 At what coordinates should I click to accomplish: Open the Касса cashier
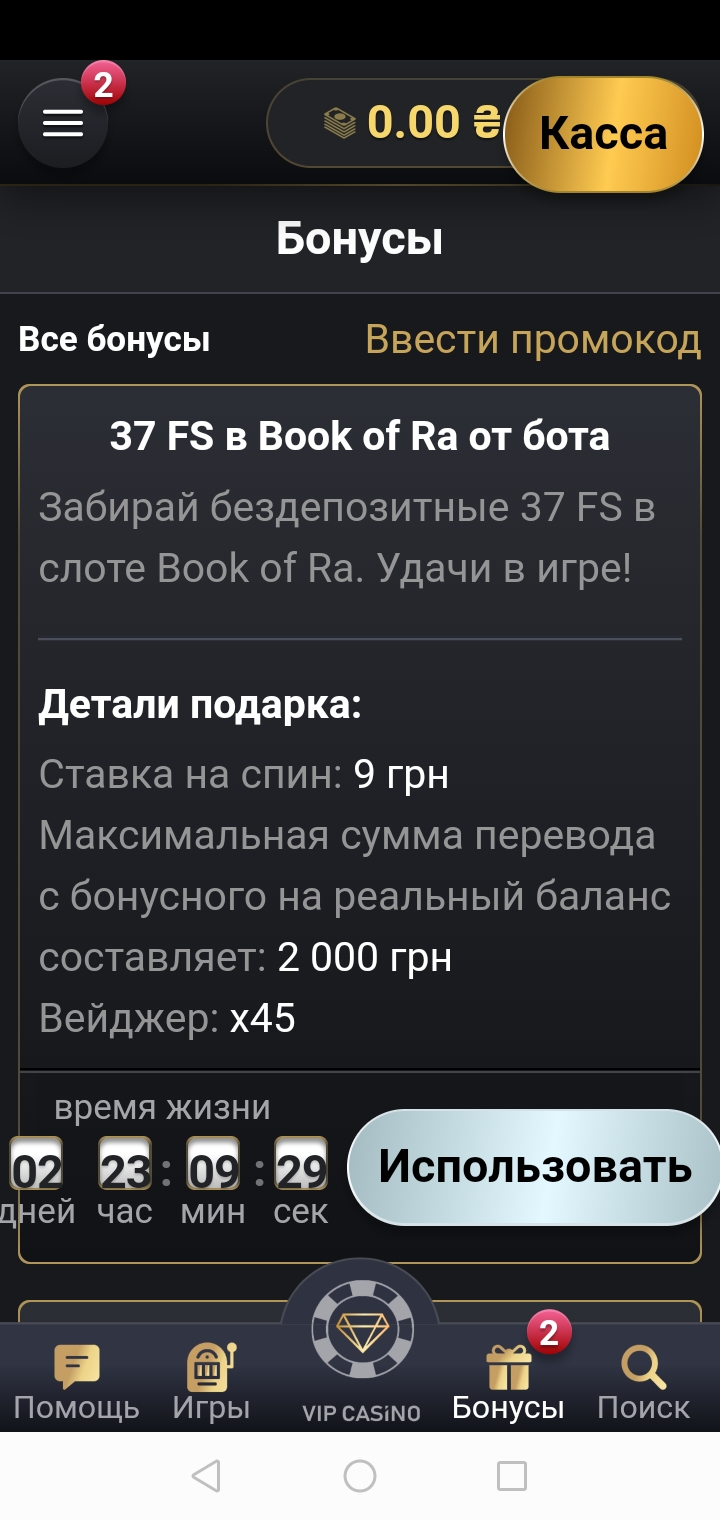(x=603, y=134)
